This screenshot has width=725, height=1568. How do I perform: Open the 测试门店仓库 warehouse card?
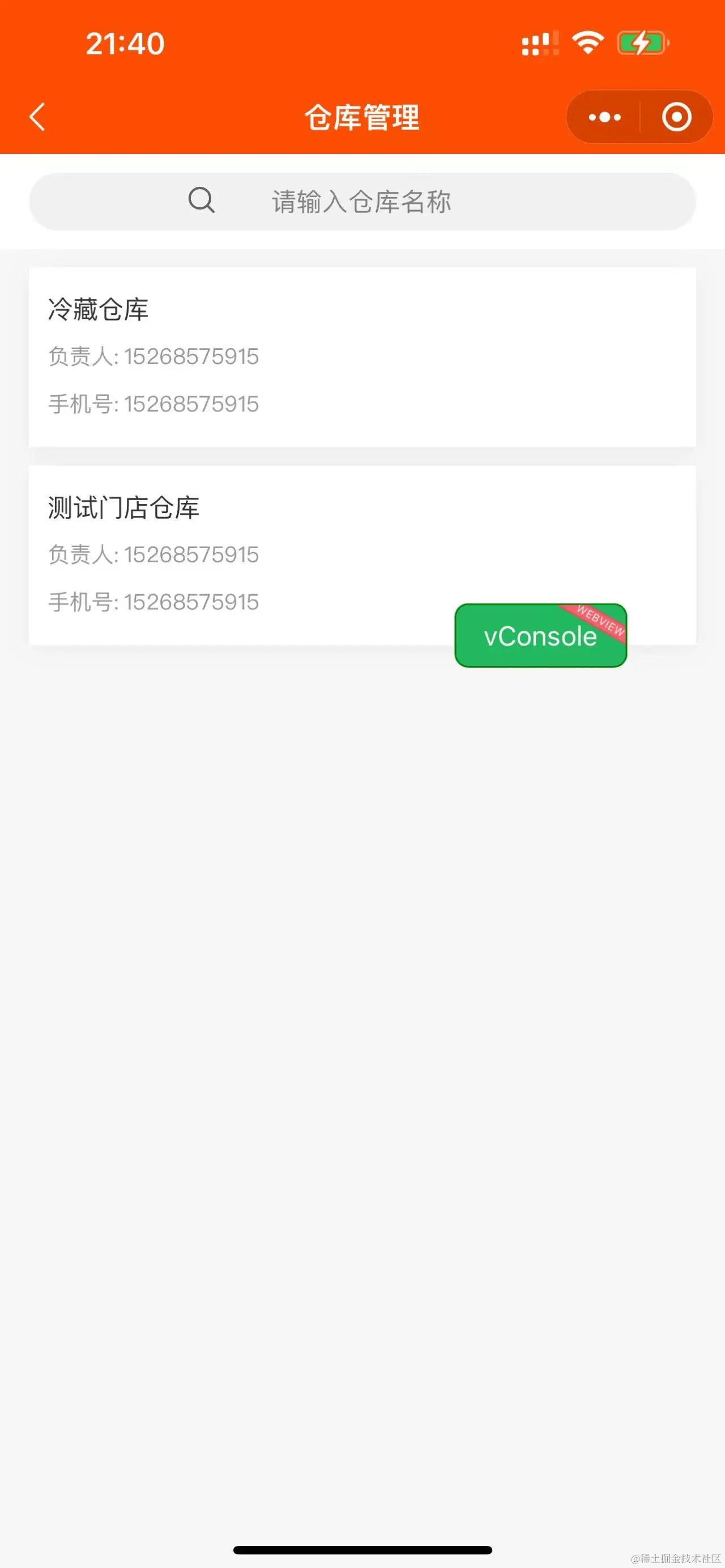pyautogui.click(x=244, y=554)
